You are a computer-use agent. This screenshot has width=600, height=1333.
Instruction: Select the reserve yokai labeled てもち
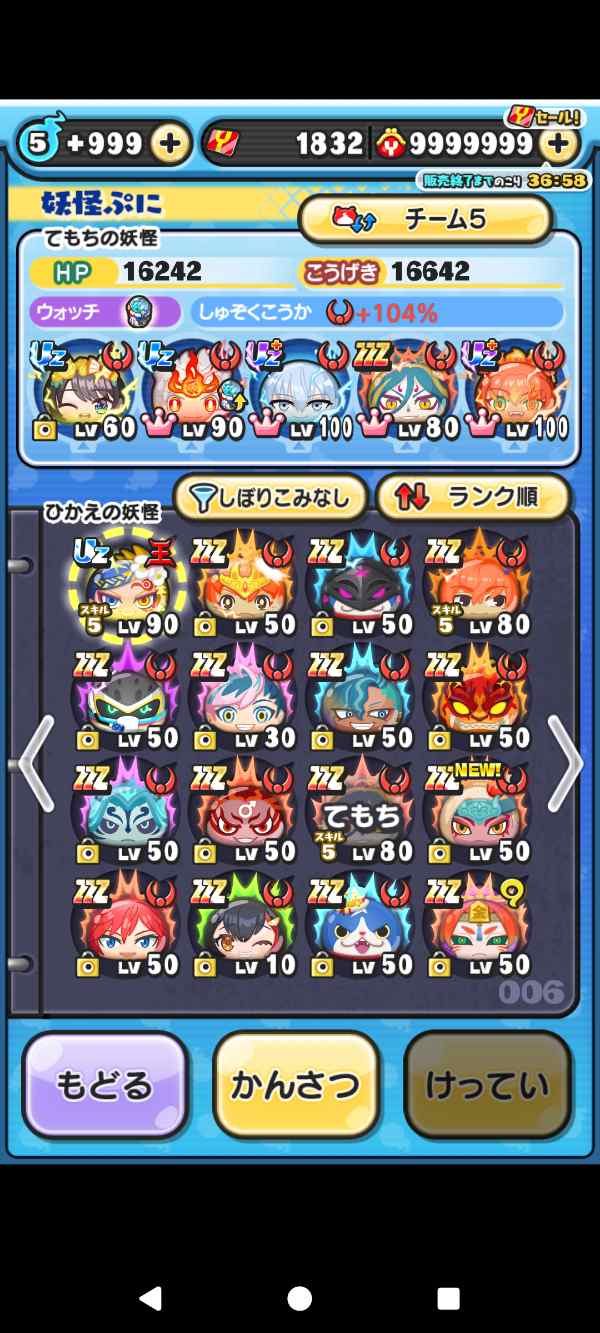pos(360,814)
